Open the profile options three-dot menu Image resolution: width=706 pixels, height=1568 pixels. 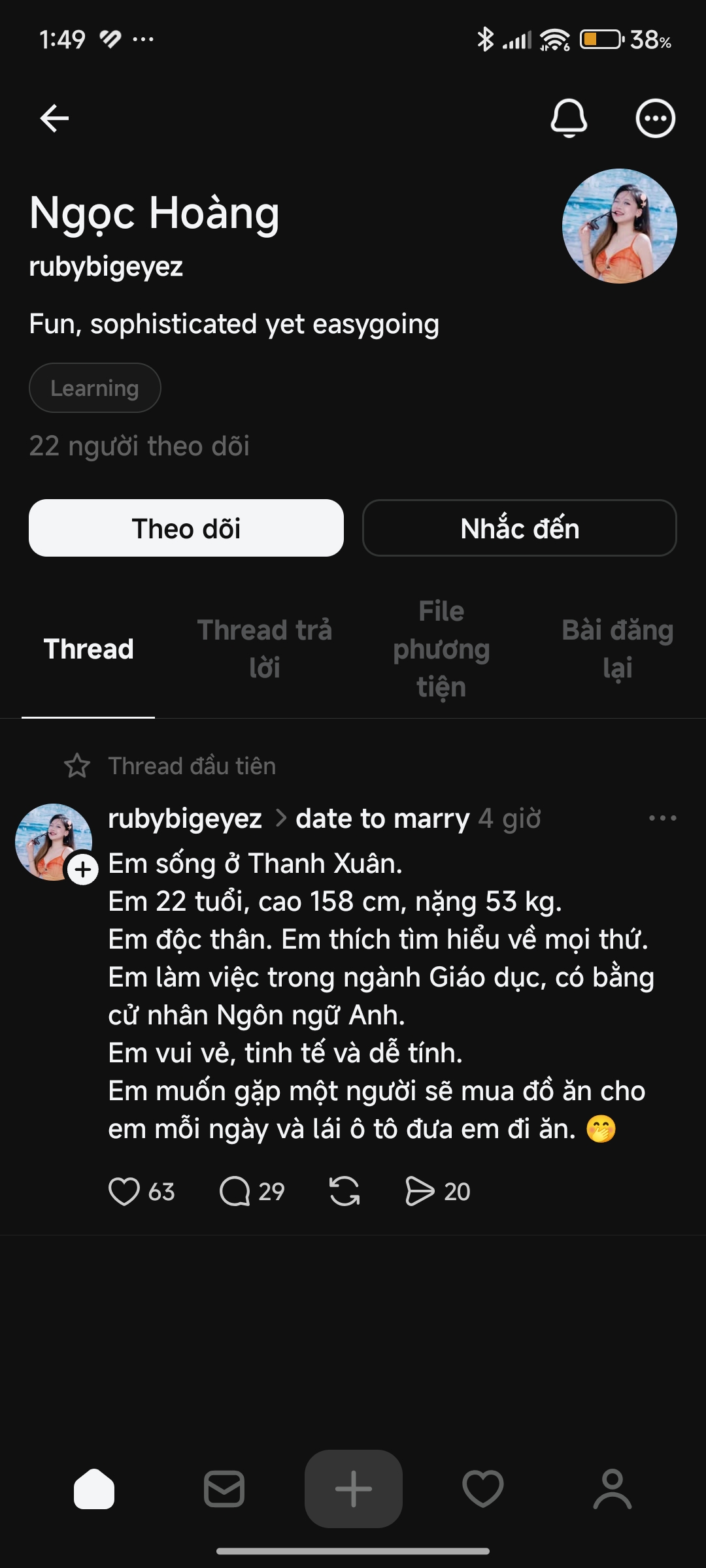pos(654,118)
